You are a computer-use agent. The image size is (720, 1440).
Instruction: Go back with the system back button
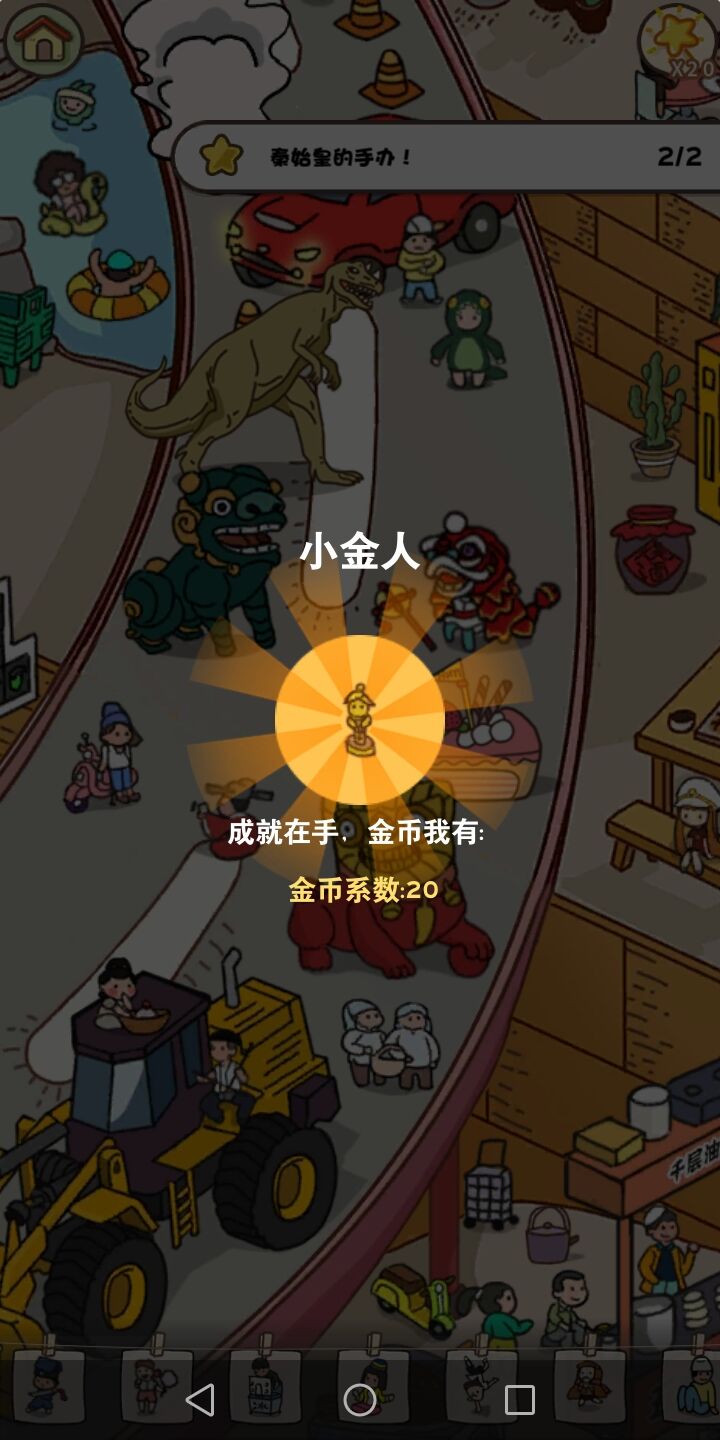(200, 1400)
